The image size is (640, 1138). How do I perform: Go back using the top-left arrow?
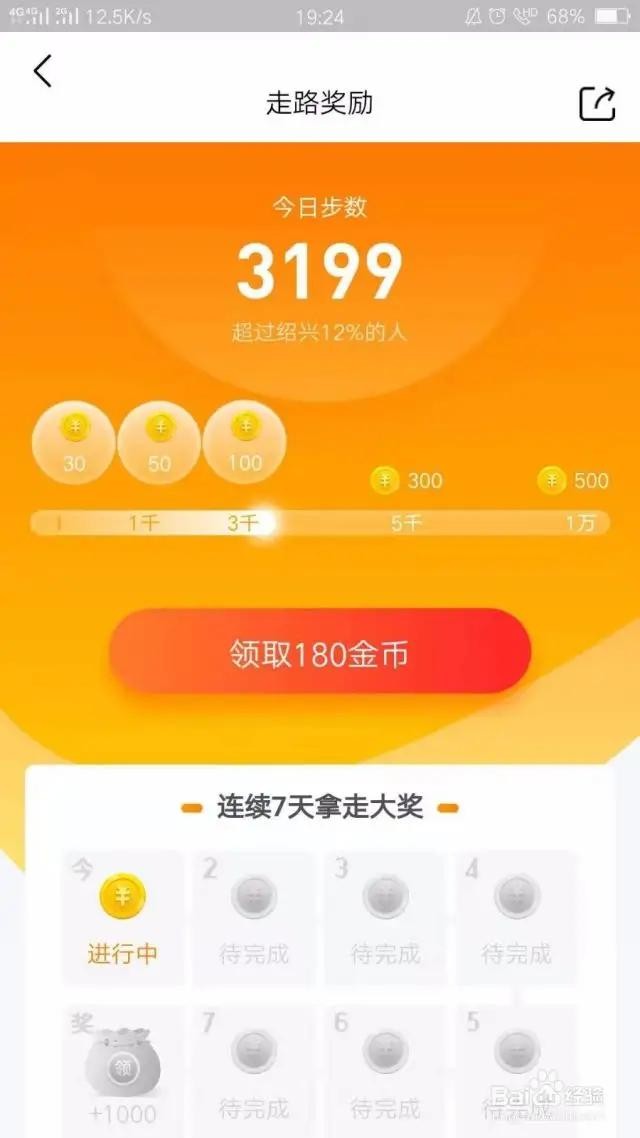click(x=42, y=72)
